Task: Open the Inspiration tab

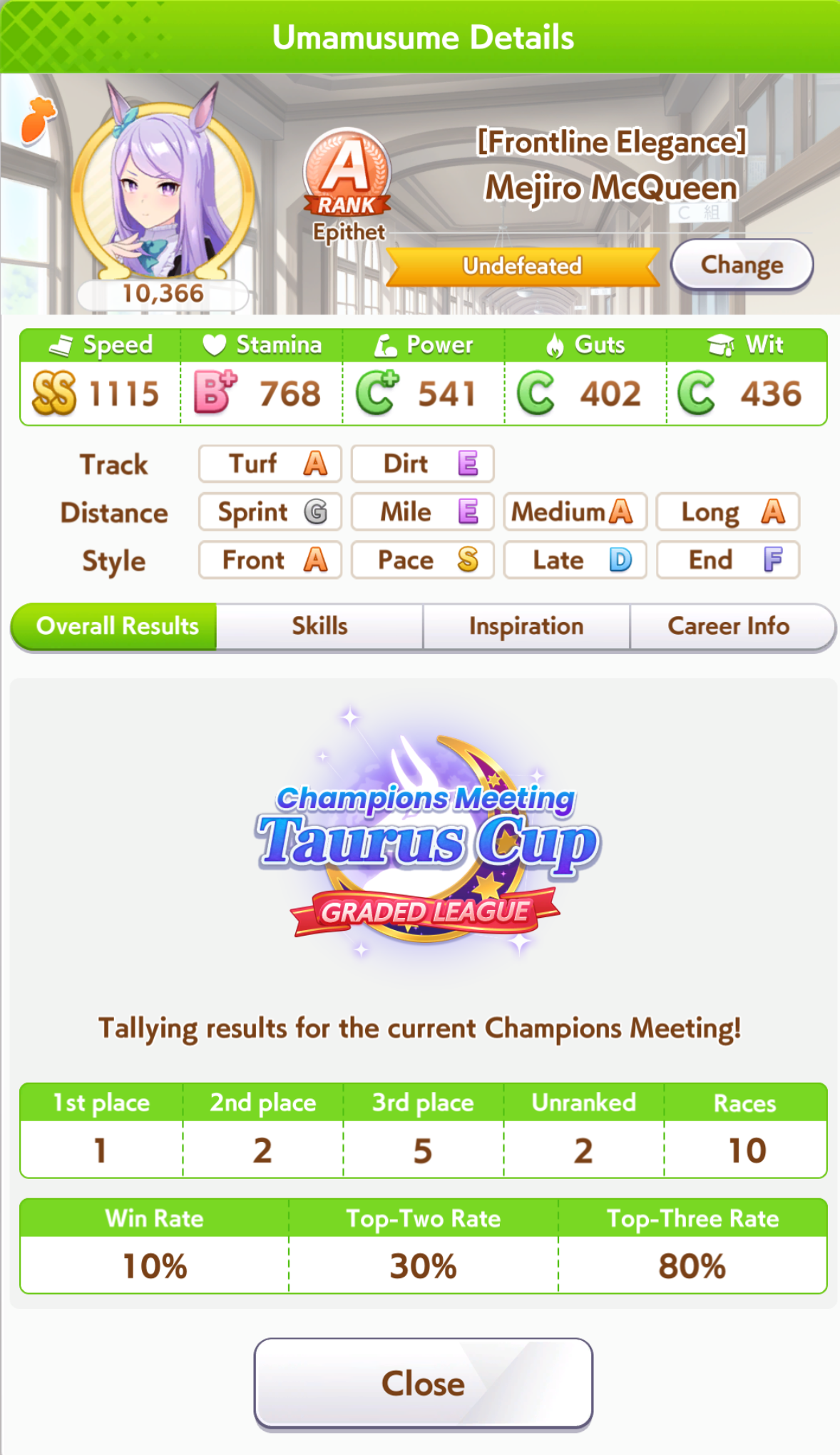Action: click(x=526, y=626)
